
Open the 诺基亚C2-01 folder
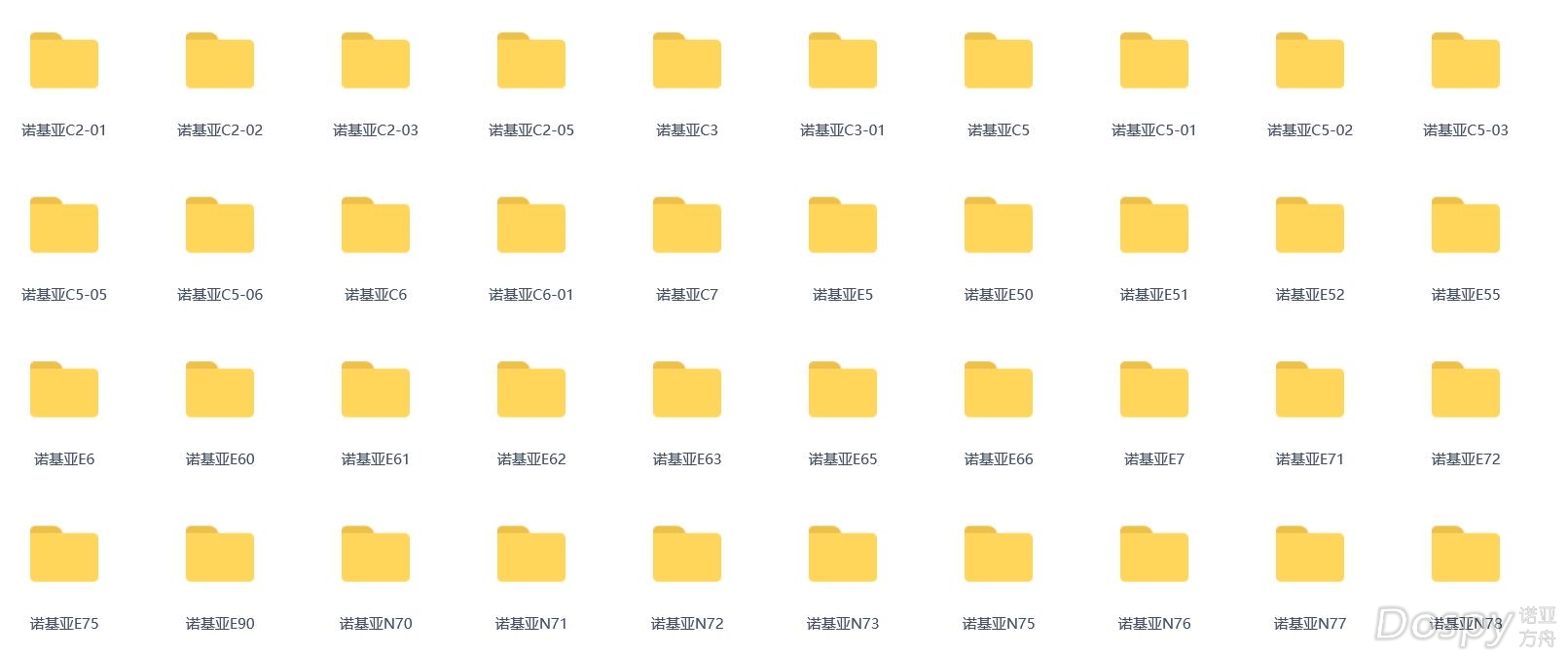pyautogui.click(x=64, y=61)
